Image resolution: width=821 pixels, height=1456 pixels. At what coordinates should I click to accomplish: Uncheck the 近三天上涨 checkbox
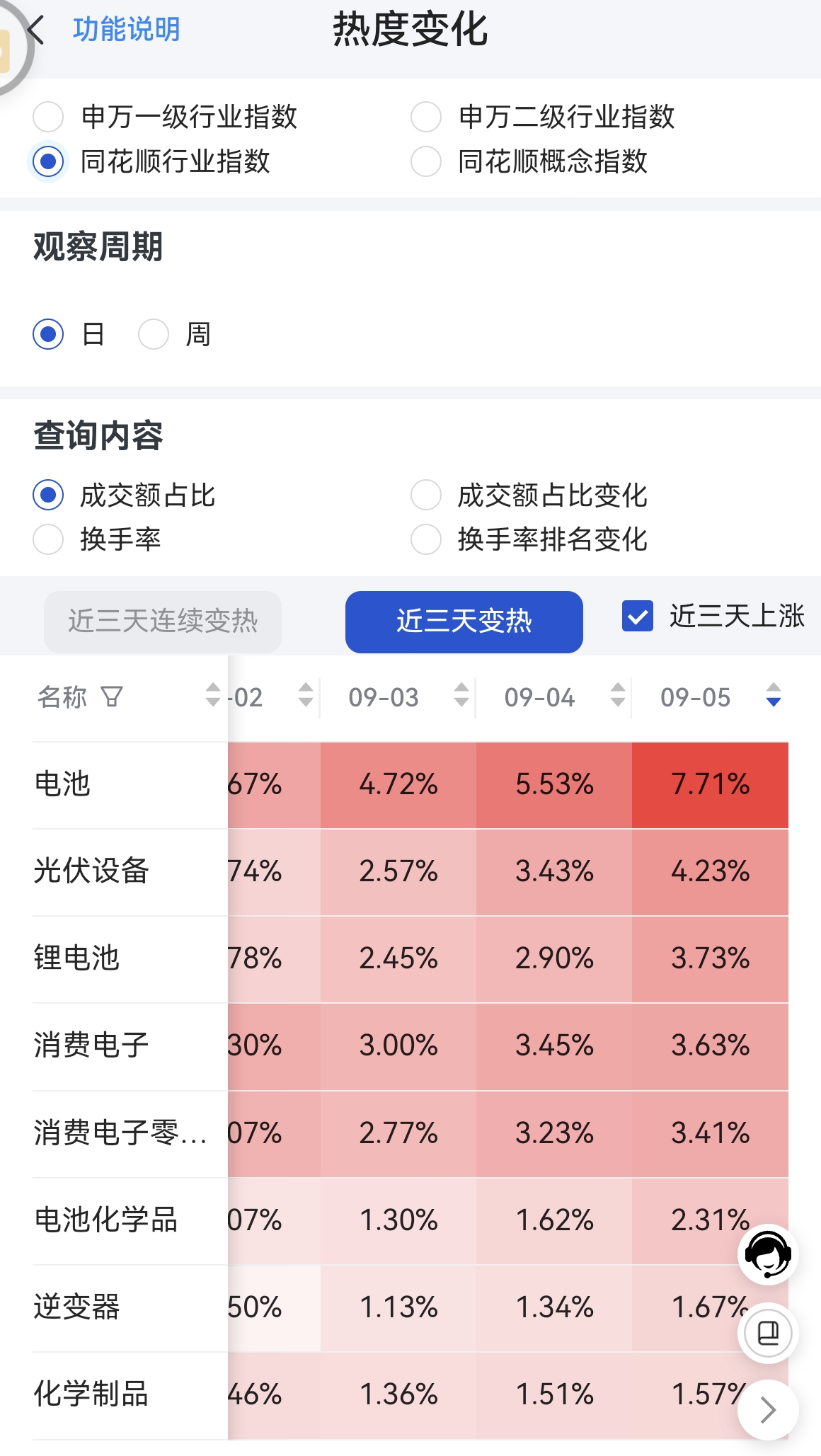(x=637, y=616)
